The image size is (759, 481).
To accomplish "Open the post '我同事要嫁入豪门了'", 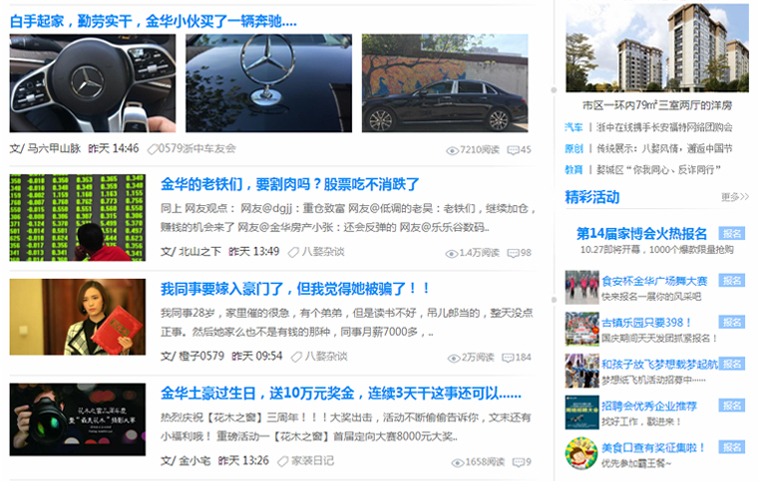I will click(295, 288).
